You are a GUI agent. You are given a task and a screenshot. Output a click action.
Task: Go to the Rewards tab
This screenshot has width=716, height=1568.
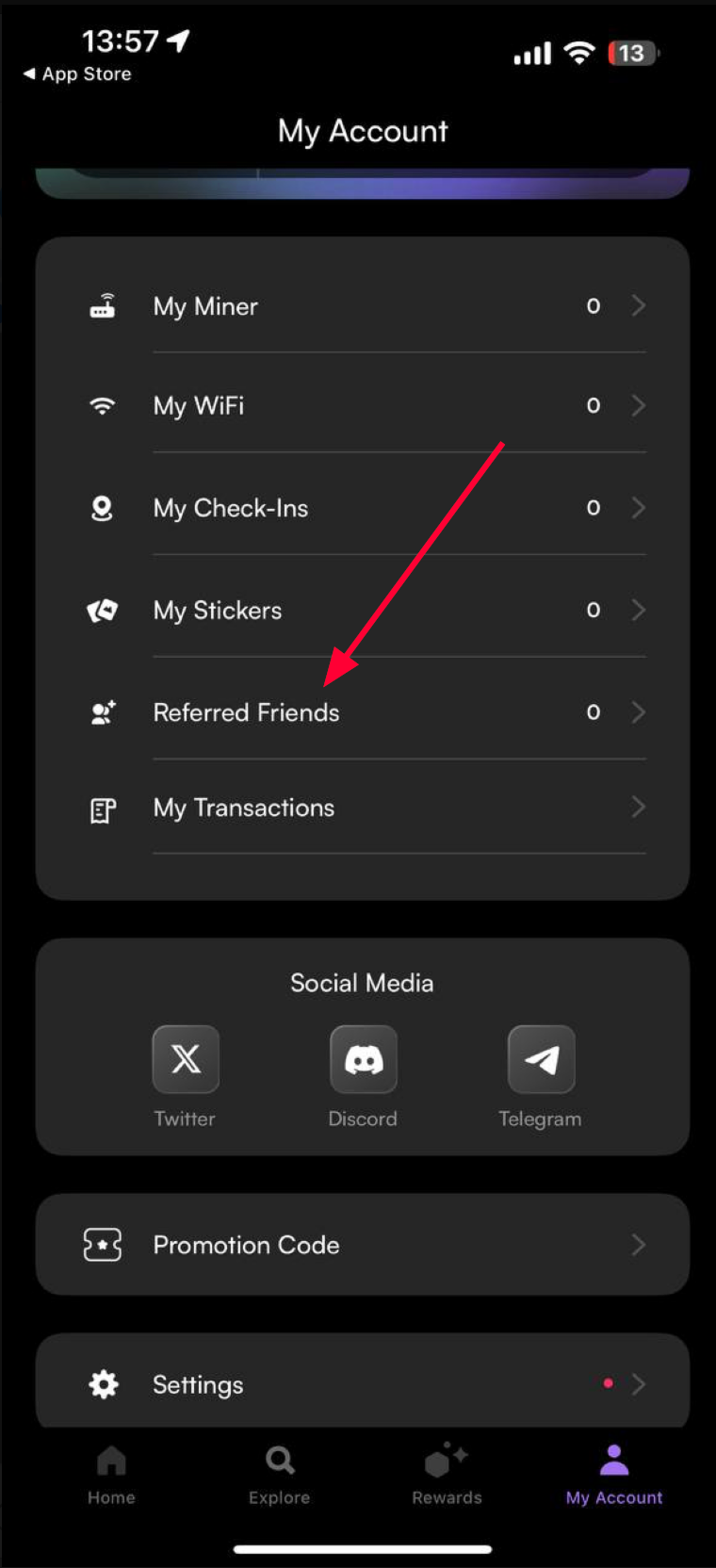tap(447, 1475)
